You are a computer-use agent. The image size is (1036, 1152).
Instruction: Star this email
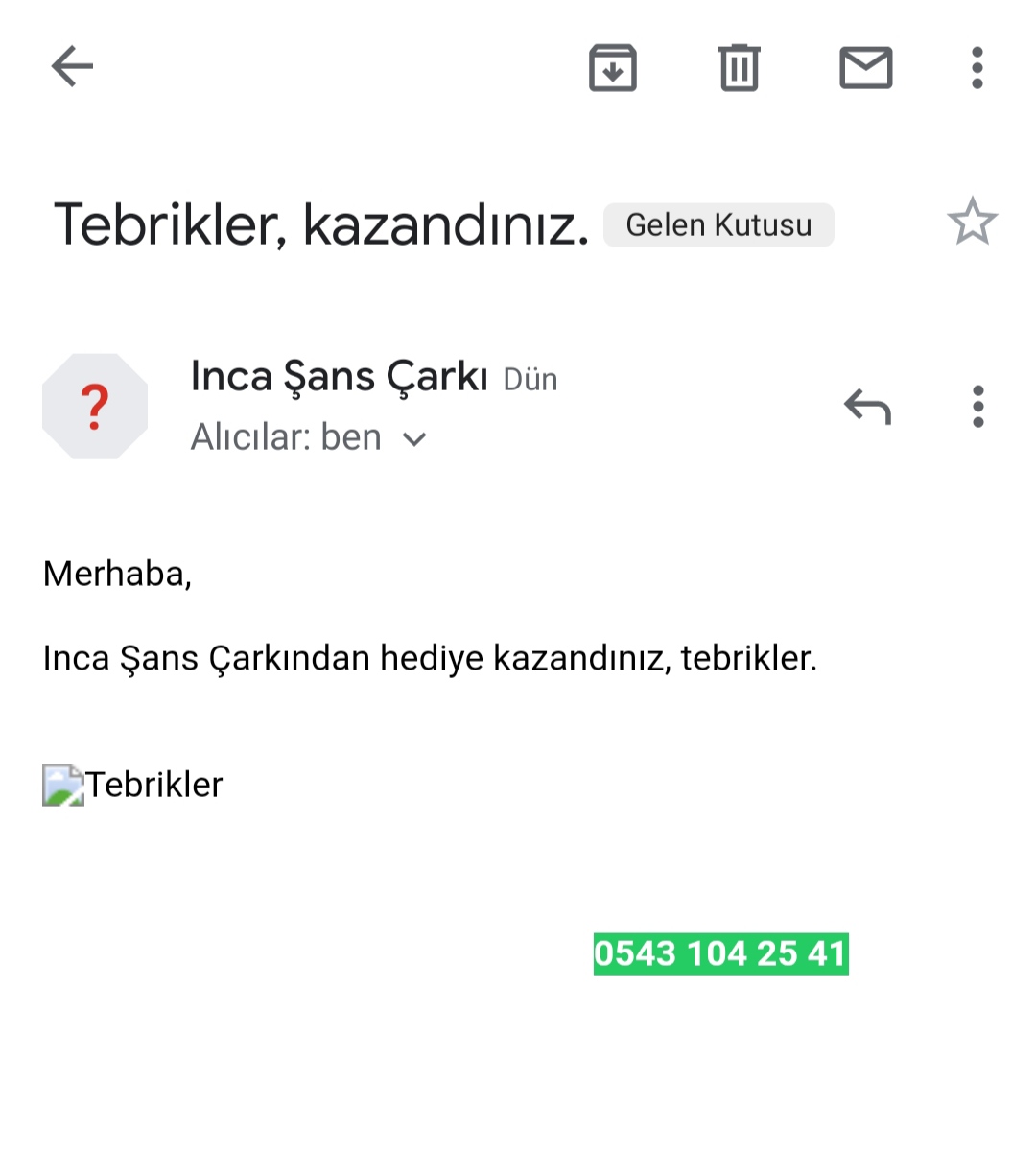pyautogui.click(x=972, y=222)
